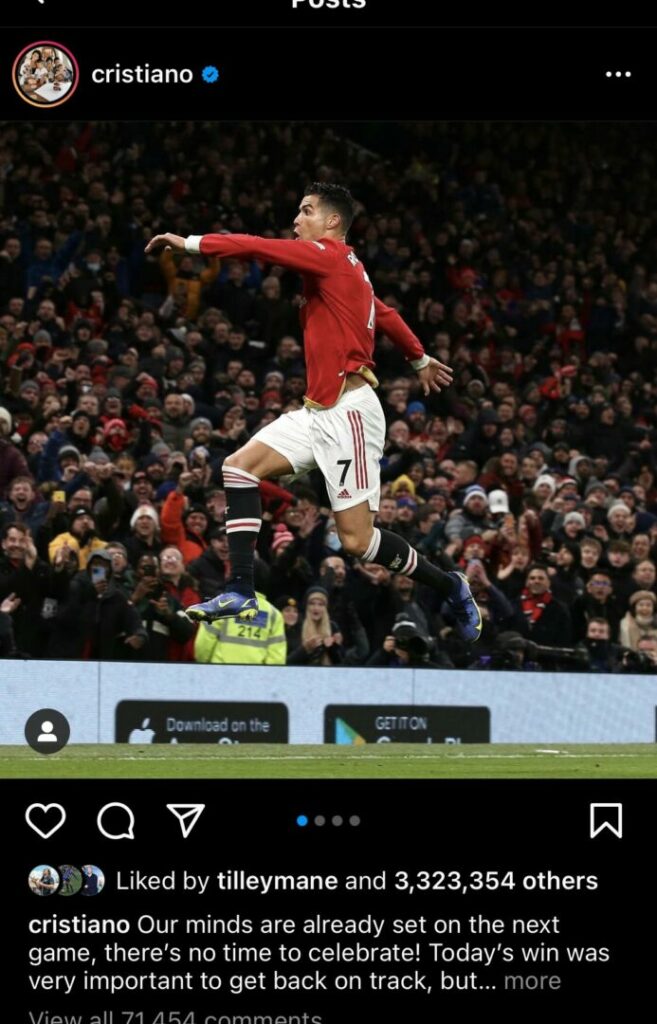Like cristiano's post with the heart
657x1024 pixels.
[45, 820]
